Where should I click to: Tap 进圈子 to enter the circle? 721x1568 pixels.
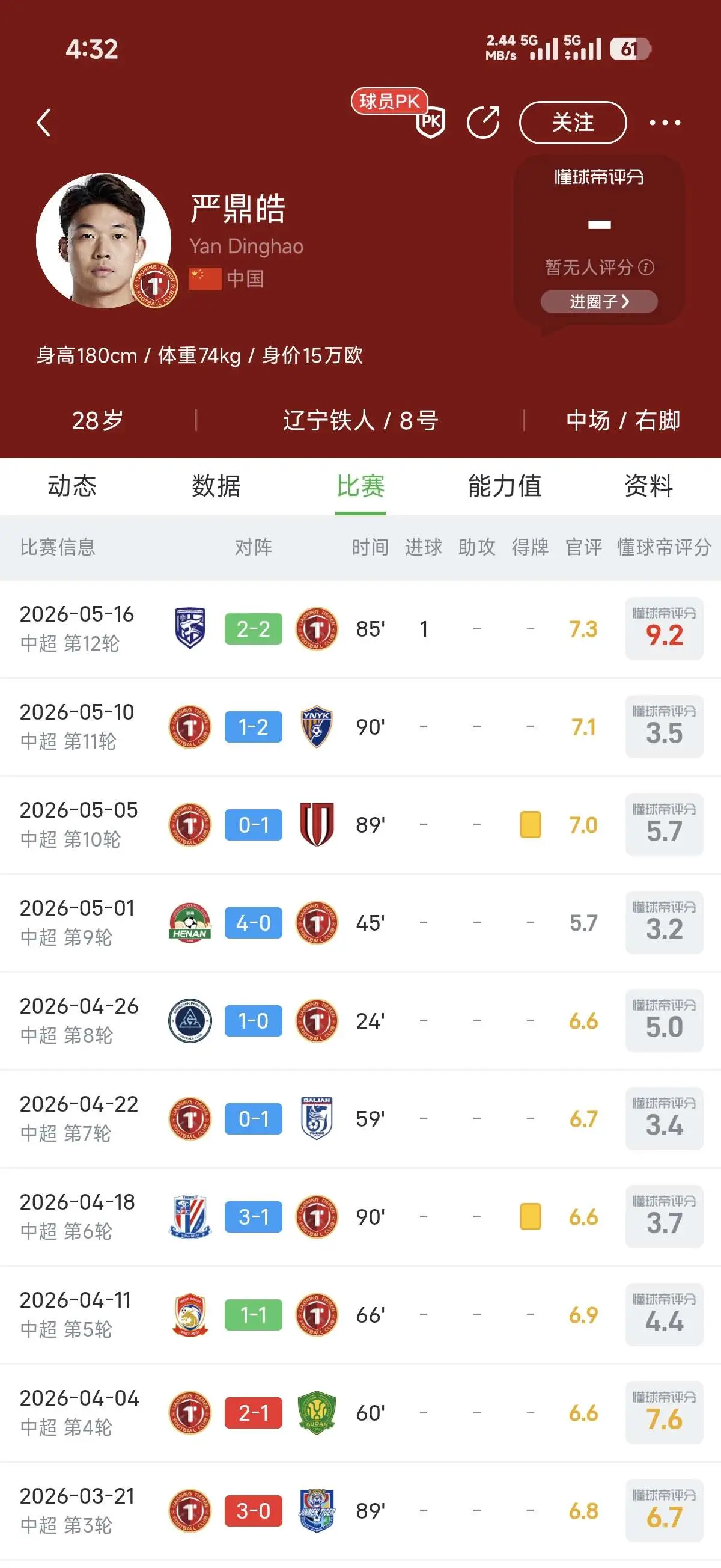[598, 301]
